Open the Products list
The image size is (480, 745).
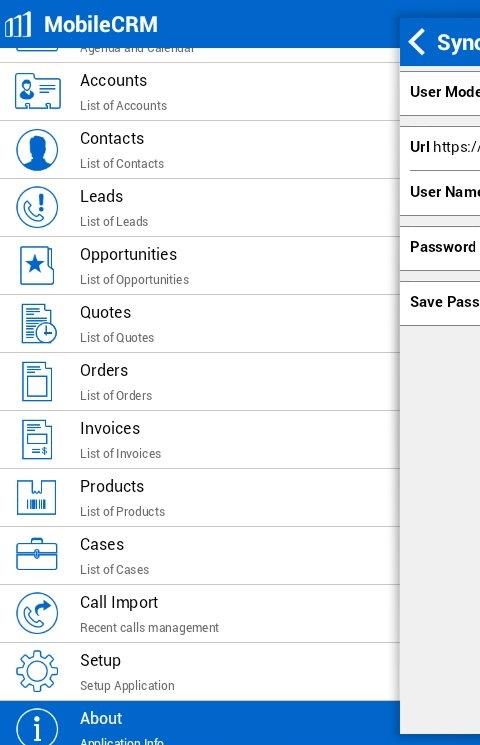(x=200, y=497)
